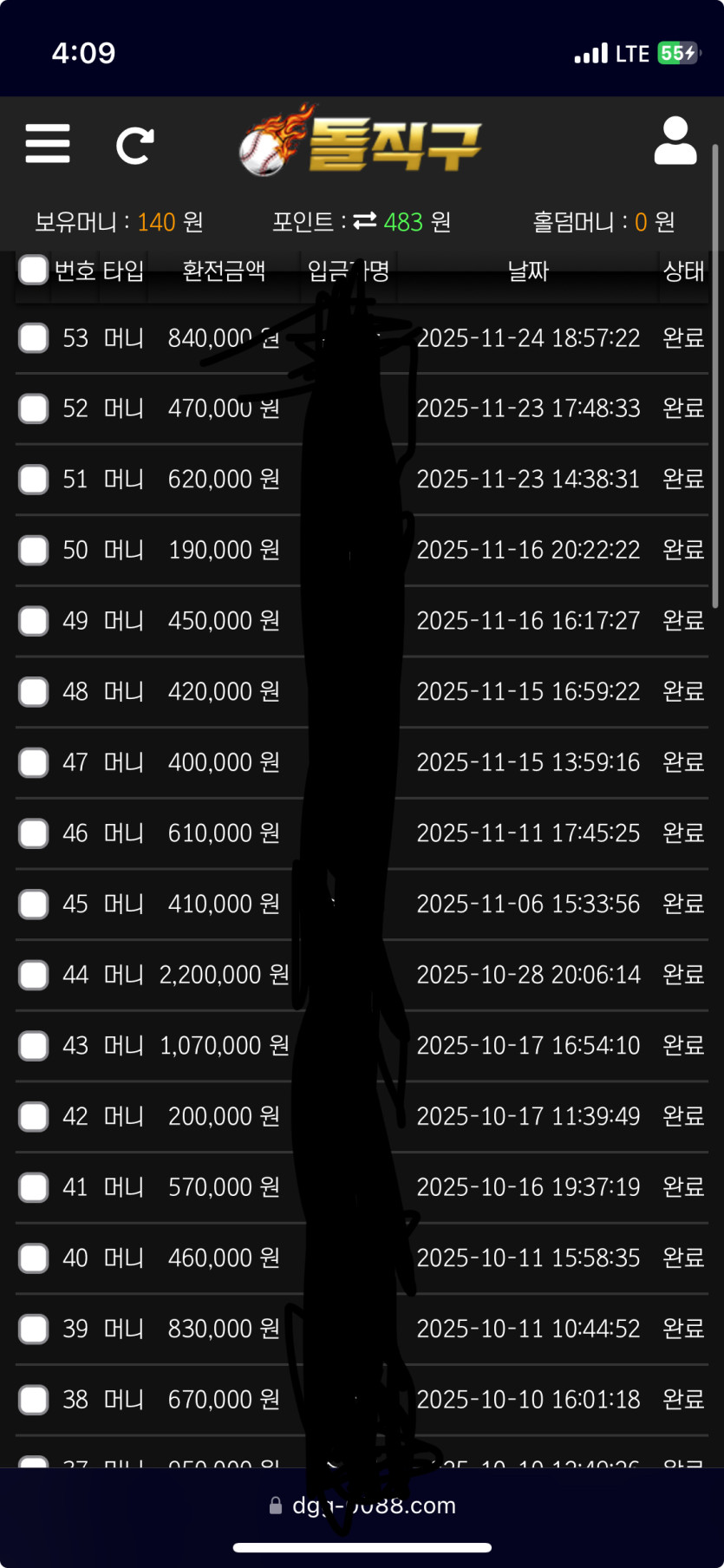Open the user profile icon
724x1568 pixels.
[675, 141]
